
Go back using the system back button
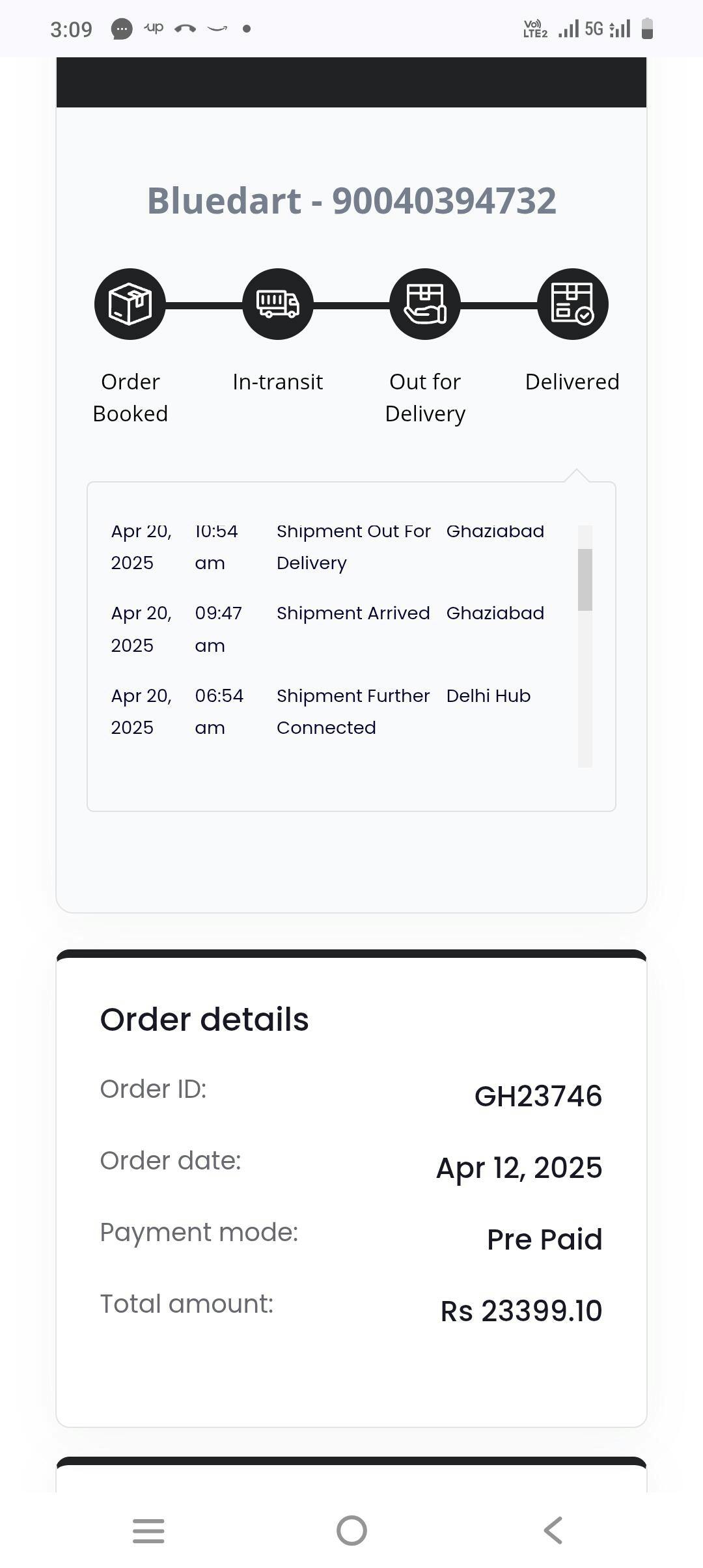[x=553, y=1530]
